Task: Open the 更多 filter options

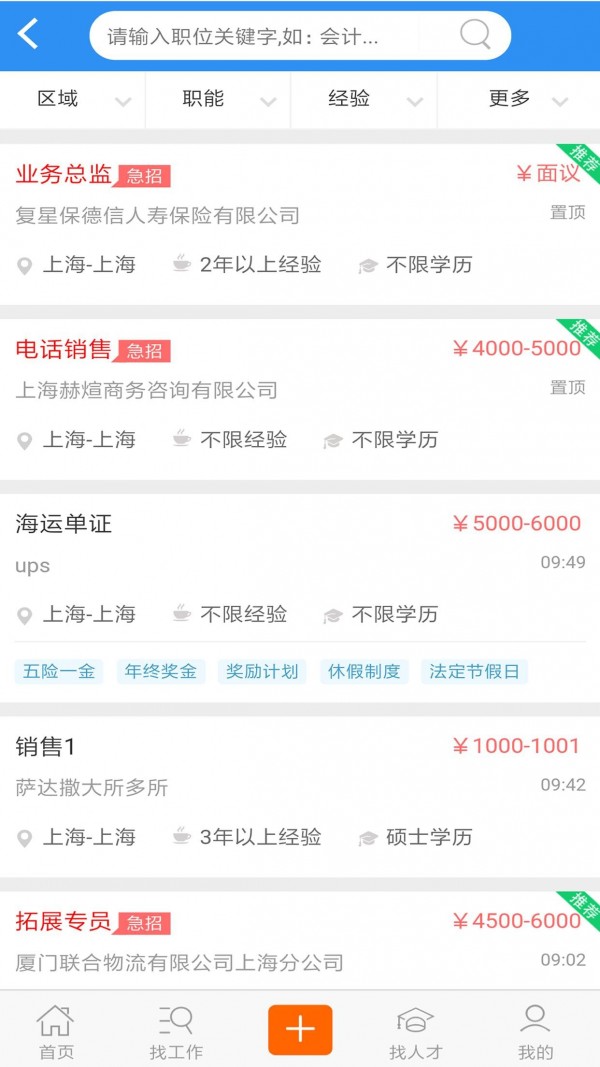Action: coord(518,99)
